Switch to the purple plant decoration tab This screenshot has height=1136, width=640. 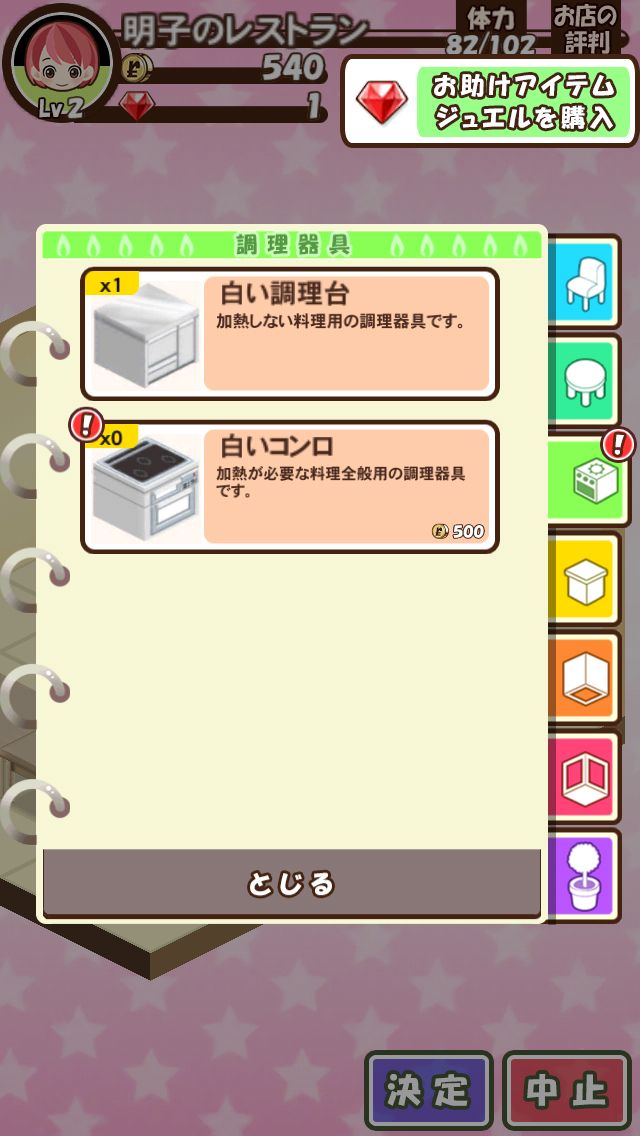(583, 877)
